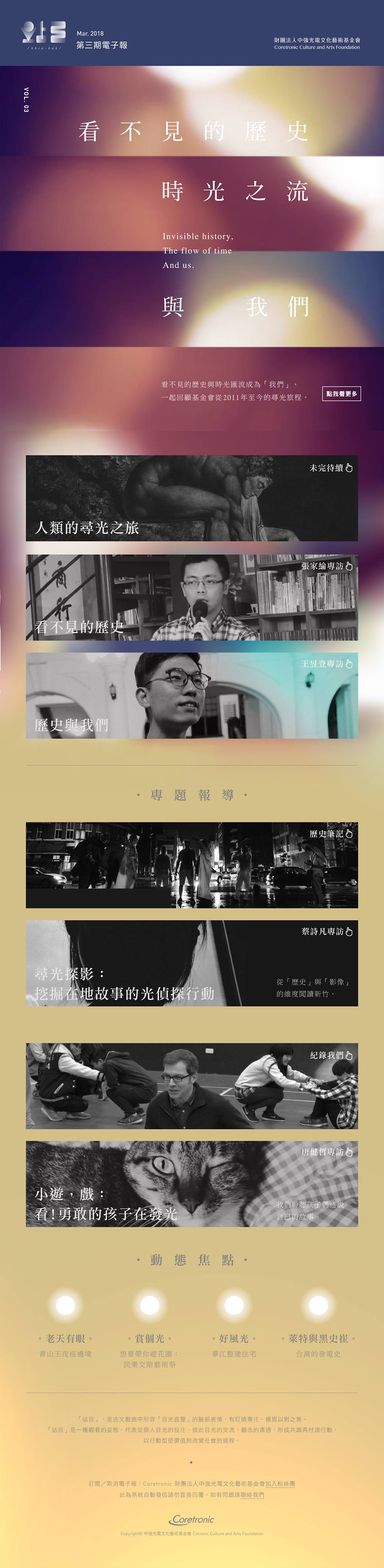The image size is (384, 1568).
Task: Select the 賞個光 news item
Action: point(150,1339)
